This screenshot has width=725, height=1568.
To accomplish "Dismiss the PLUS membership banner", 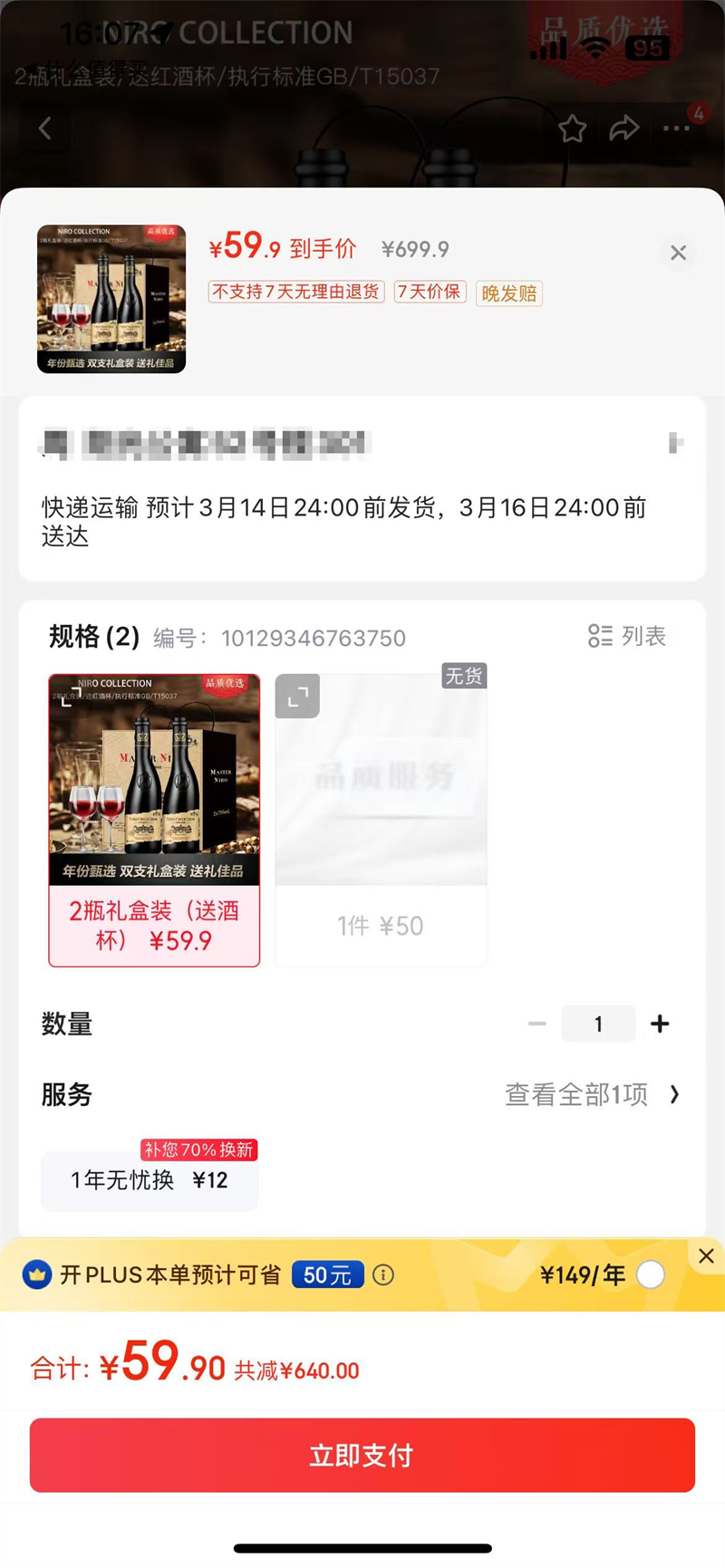I will pos(706,1255).
